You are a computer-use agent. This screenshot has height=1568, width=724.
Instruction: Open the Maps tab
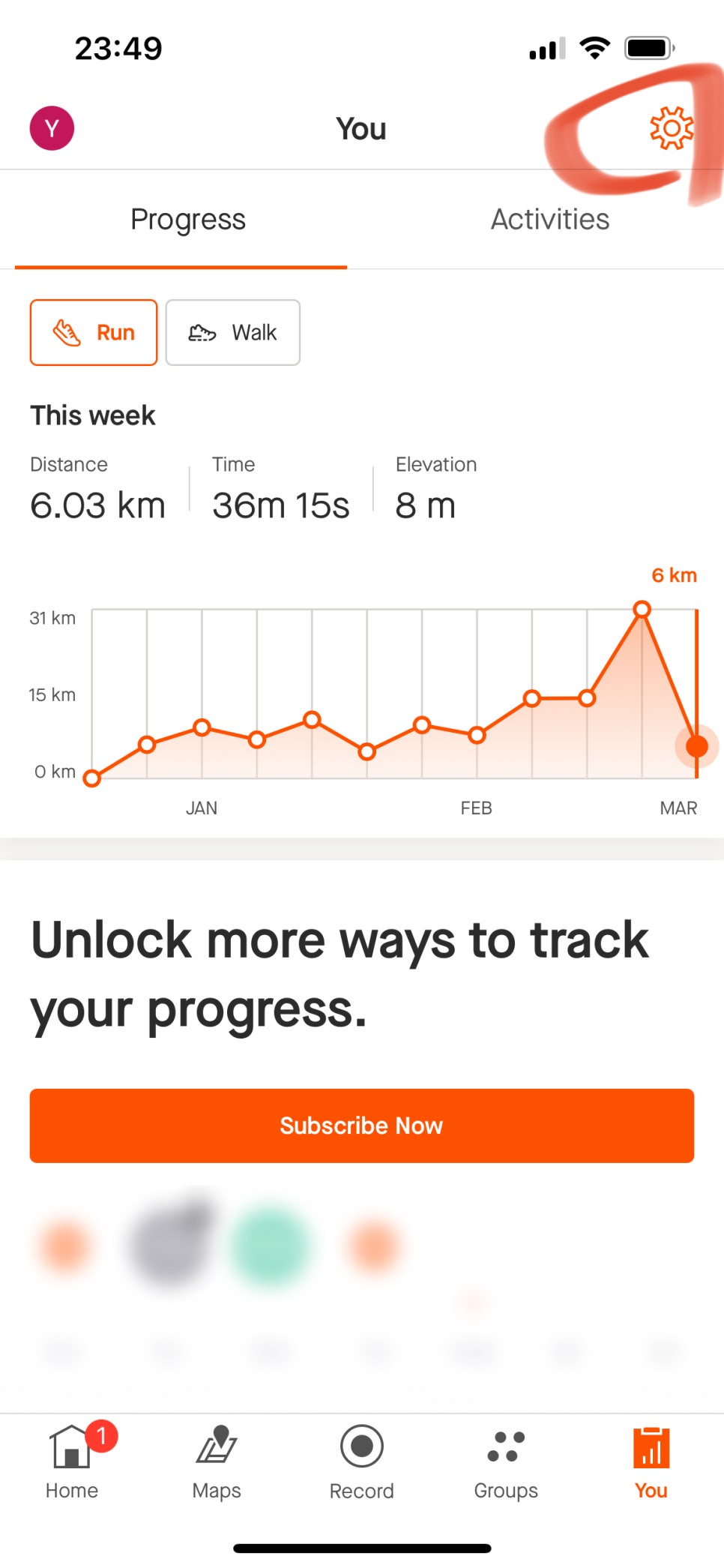(217, 1461)
